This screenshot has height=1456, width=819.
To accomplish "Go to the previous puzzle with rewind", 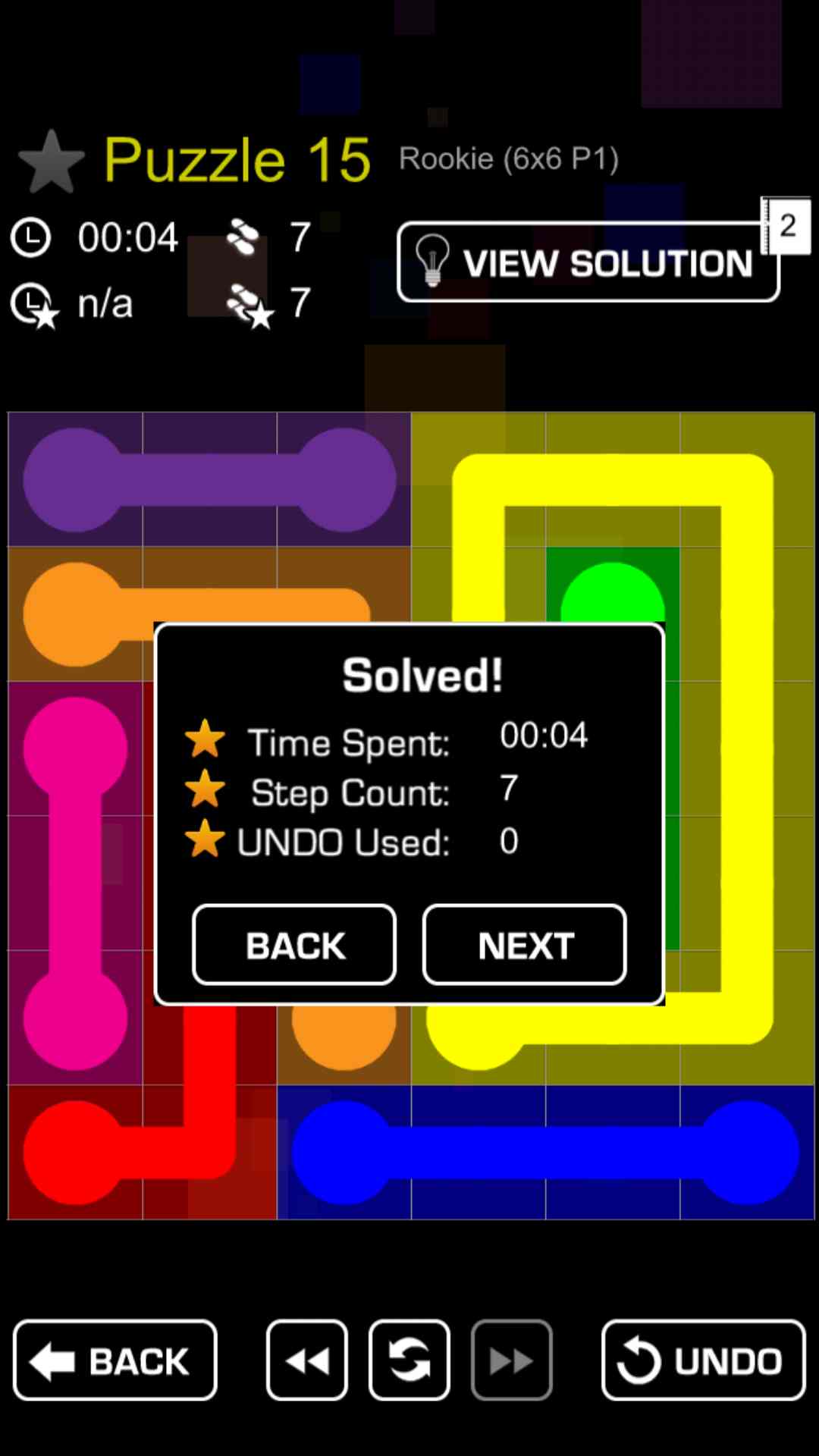I will click(x=307, y=1360).
